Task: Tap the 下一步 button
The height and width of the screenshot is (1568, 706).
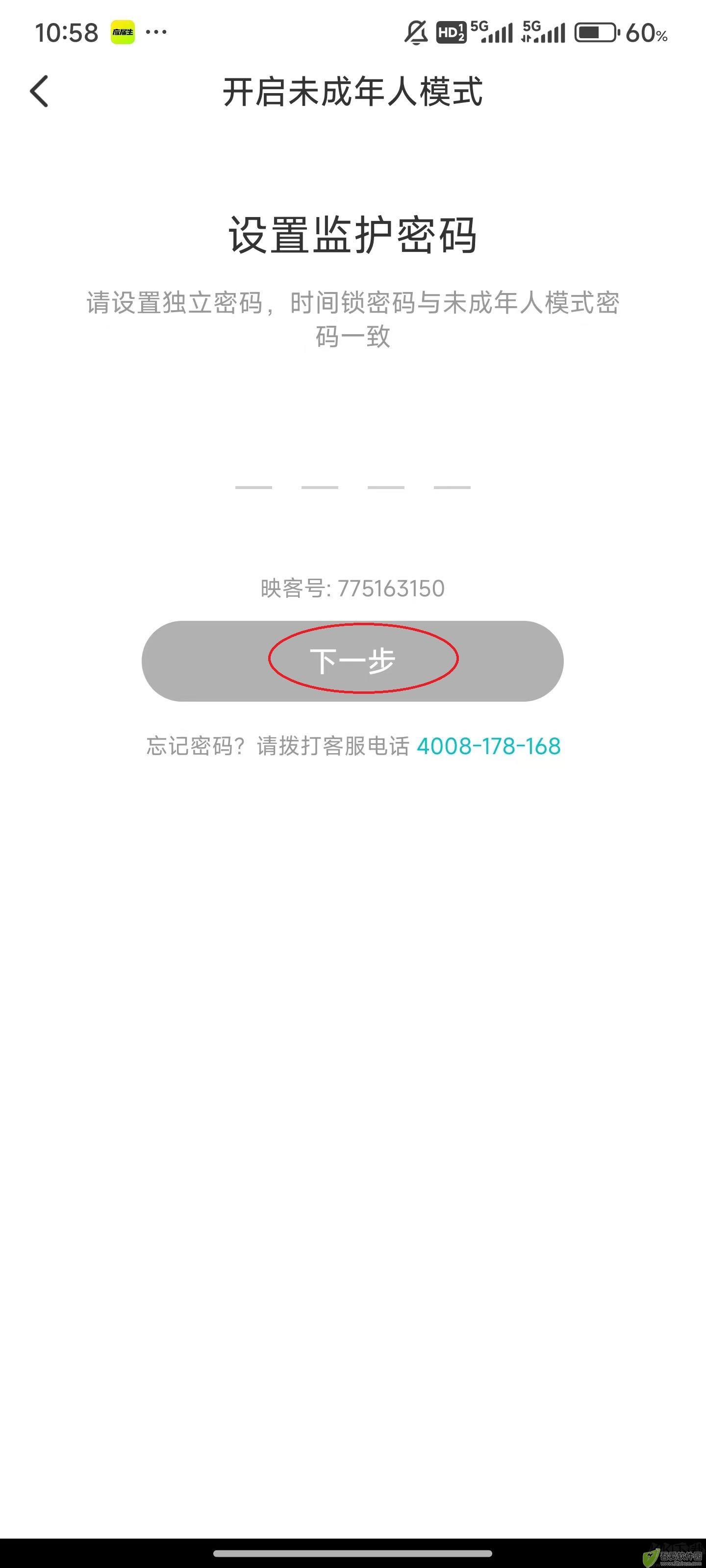Action: [352, 661]
